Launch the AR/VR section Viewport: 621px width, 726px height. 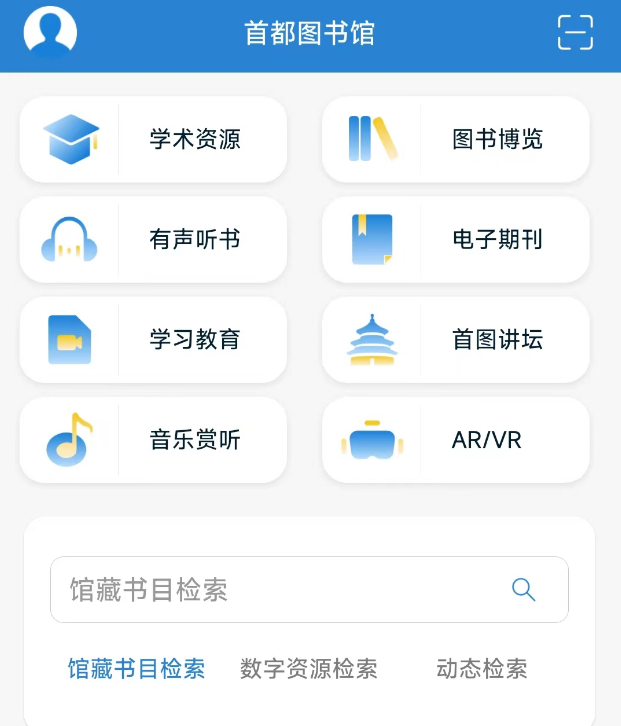pyautogui.click(x=455, y=440)
